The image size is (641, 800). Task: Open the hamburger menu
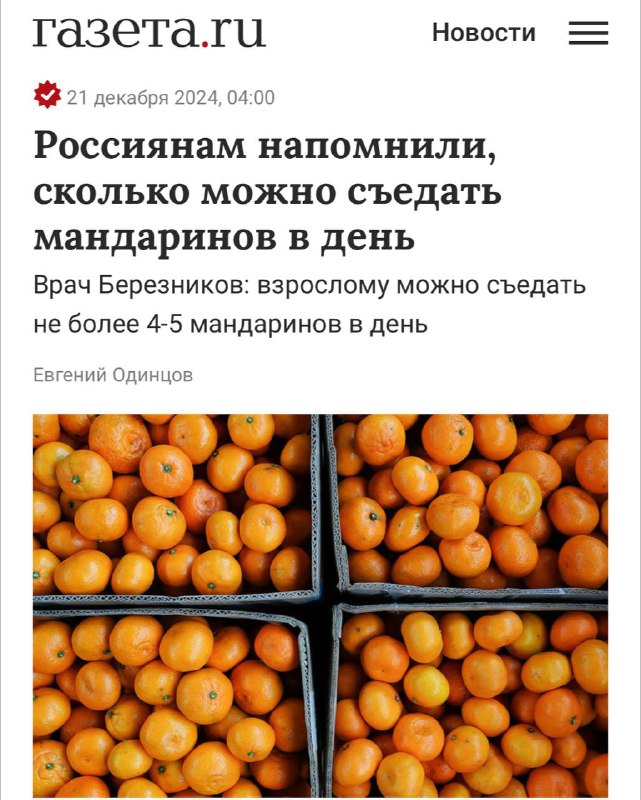click(x=588, y=33)
